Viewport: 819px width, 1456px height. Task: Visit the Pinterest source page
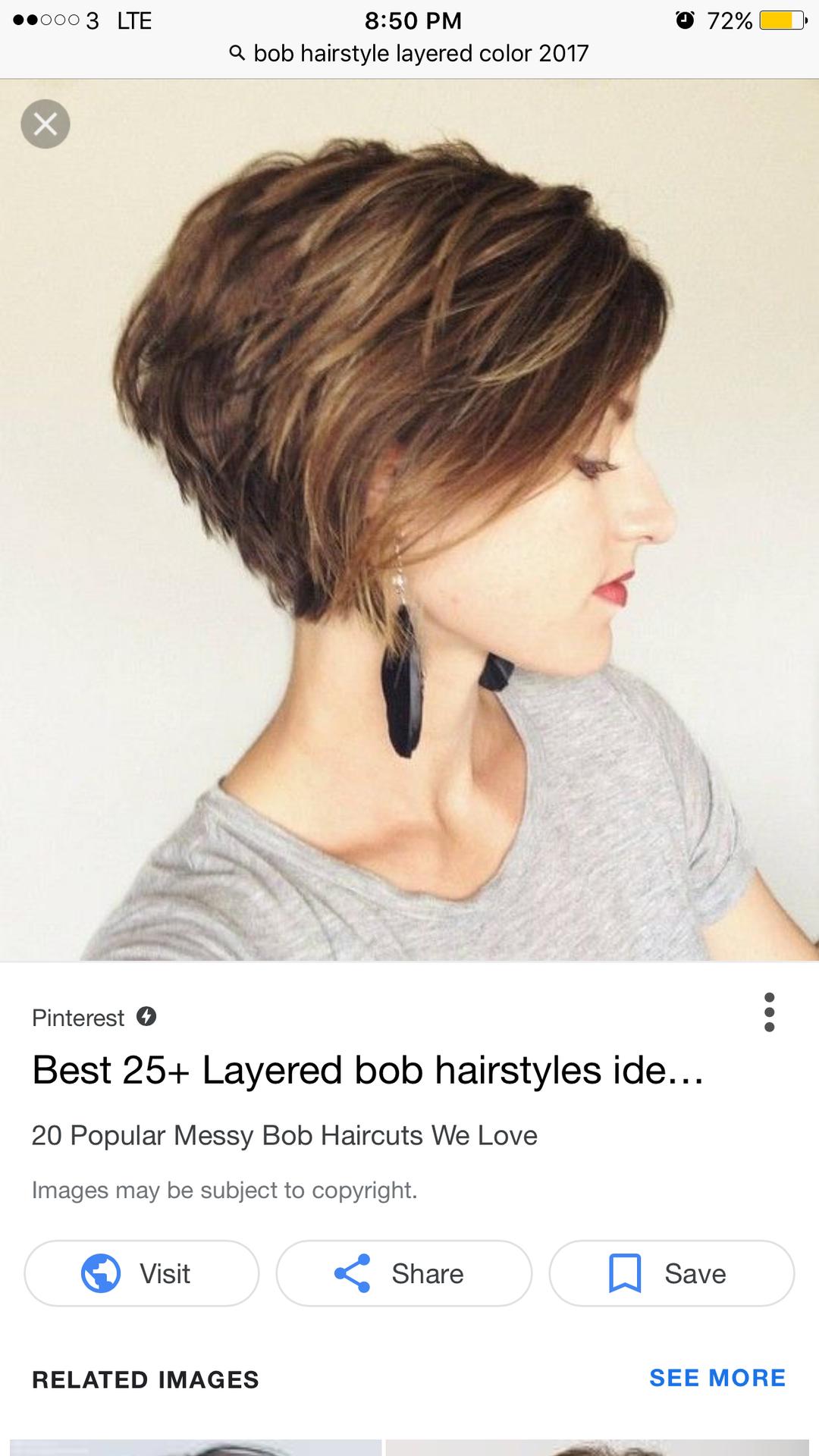142,1273
